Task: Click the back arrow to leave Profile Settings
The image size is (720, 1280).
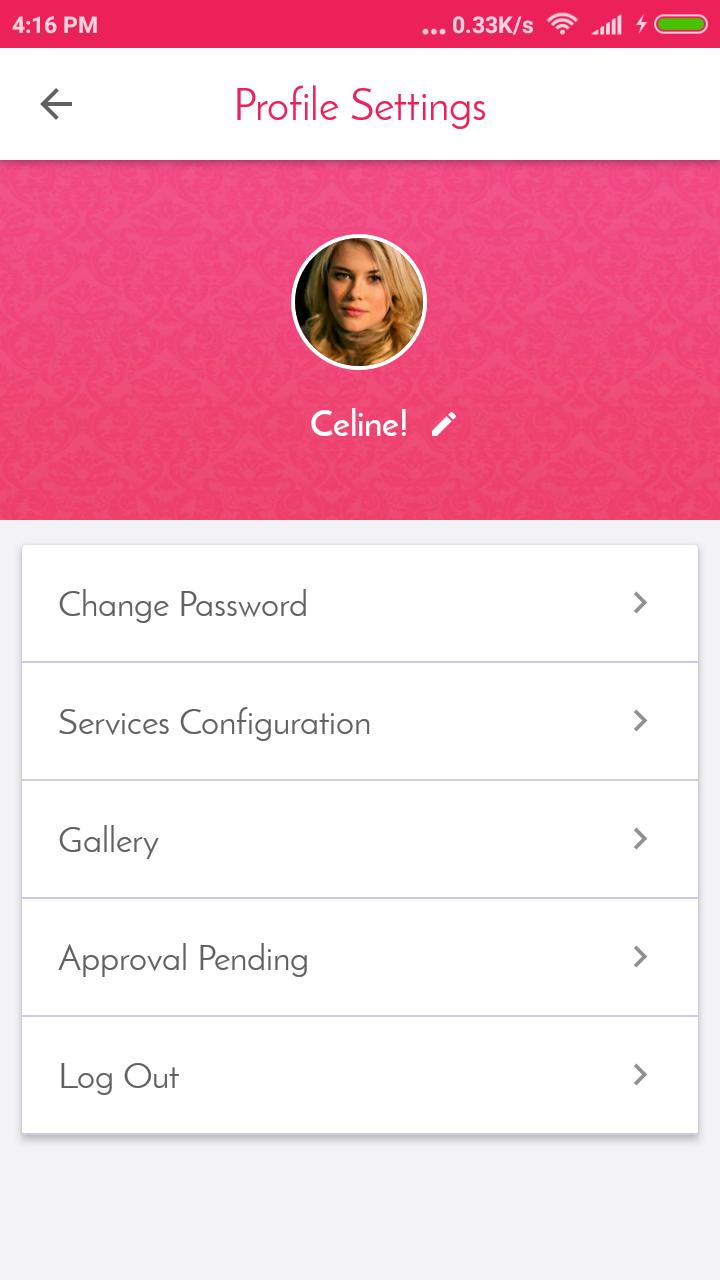Action: point(57,103)
